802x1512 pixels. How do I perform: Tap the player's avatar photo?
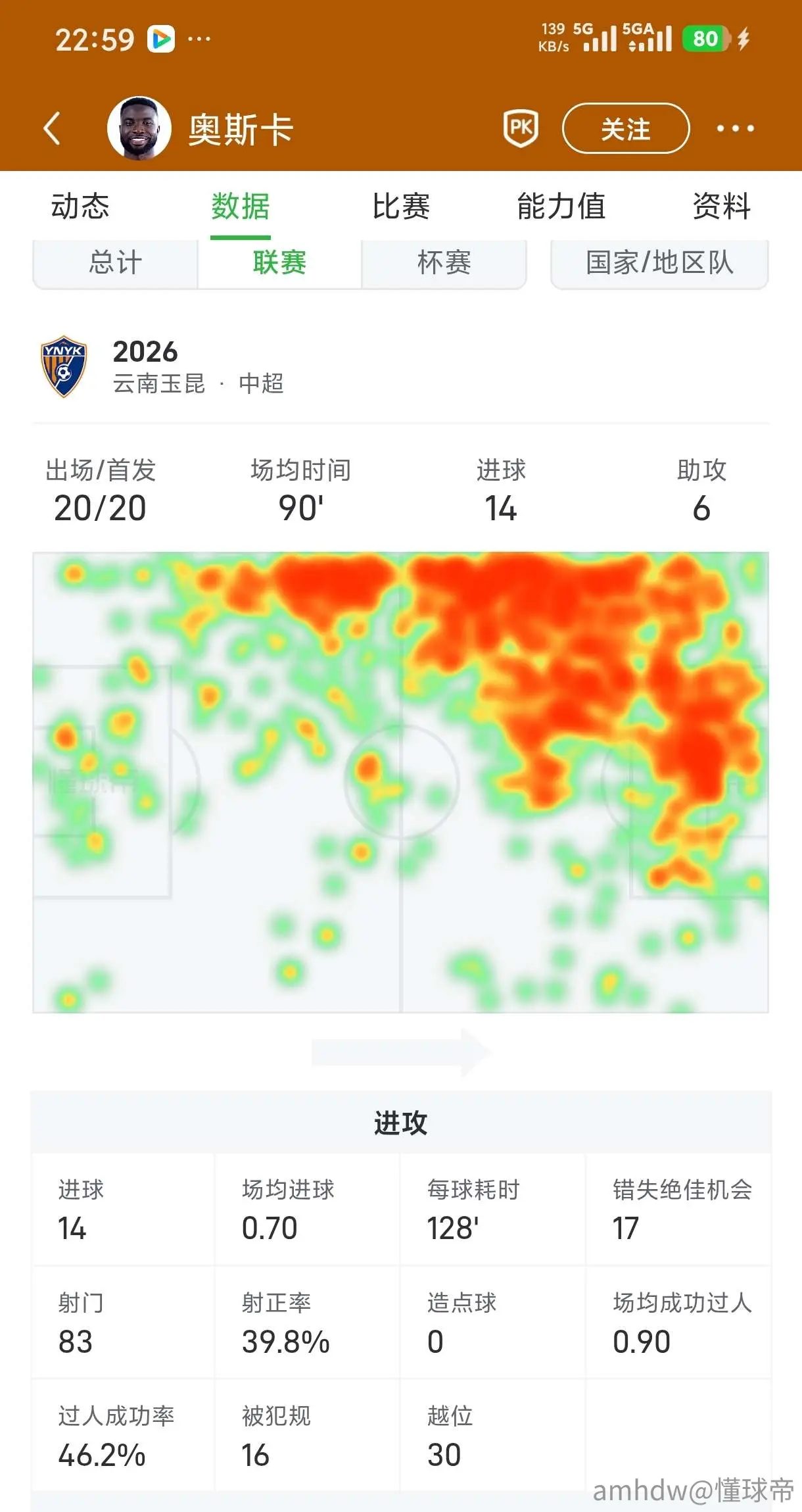click(x=139, y=128)
